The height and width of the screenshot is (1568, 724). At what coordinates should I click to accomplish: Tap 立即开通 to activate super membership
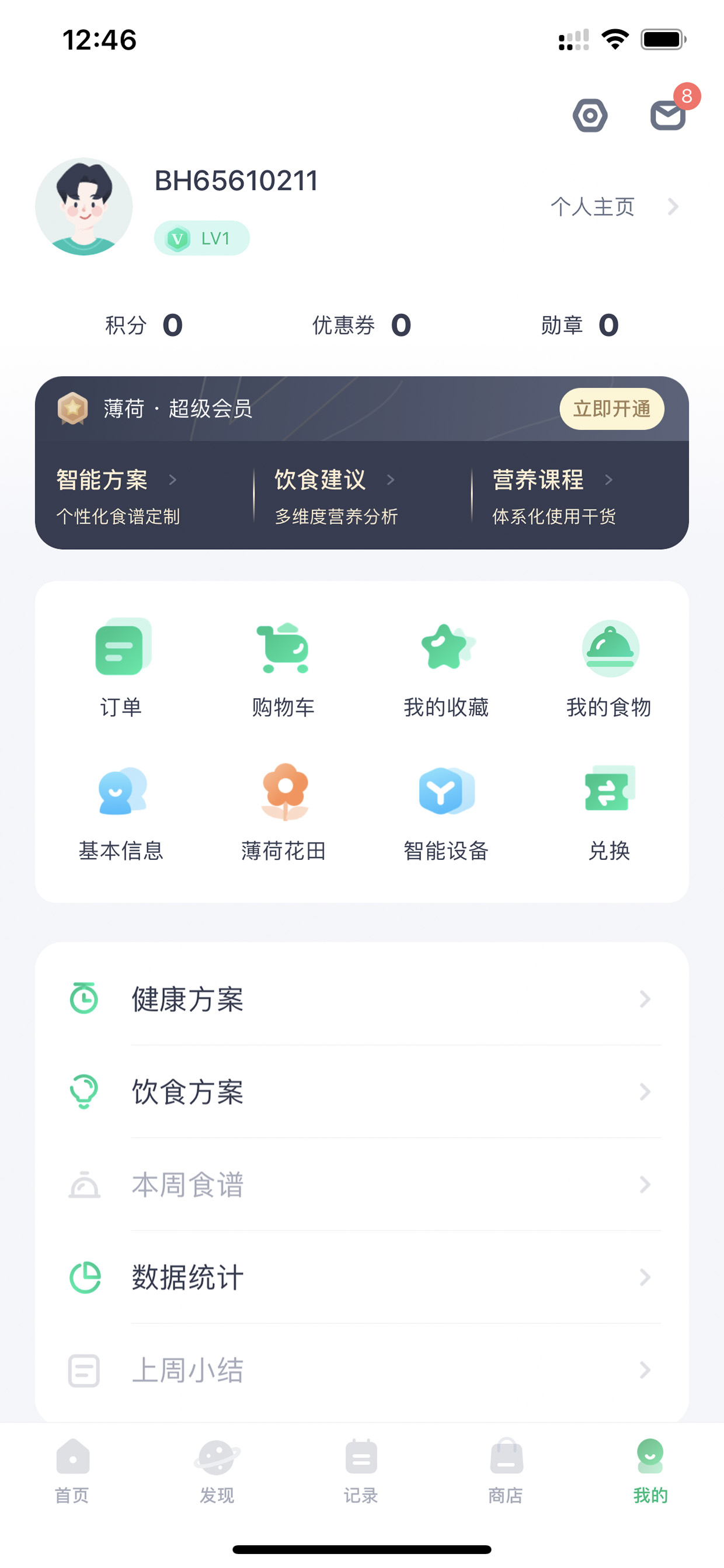611,408
